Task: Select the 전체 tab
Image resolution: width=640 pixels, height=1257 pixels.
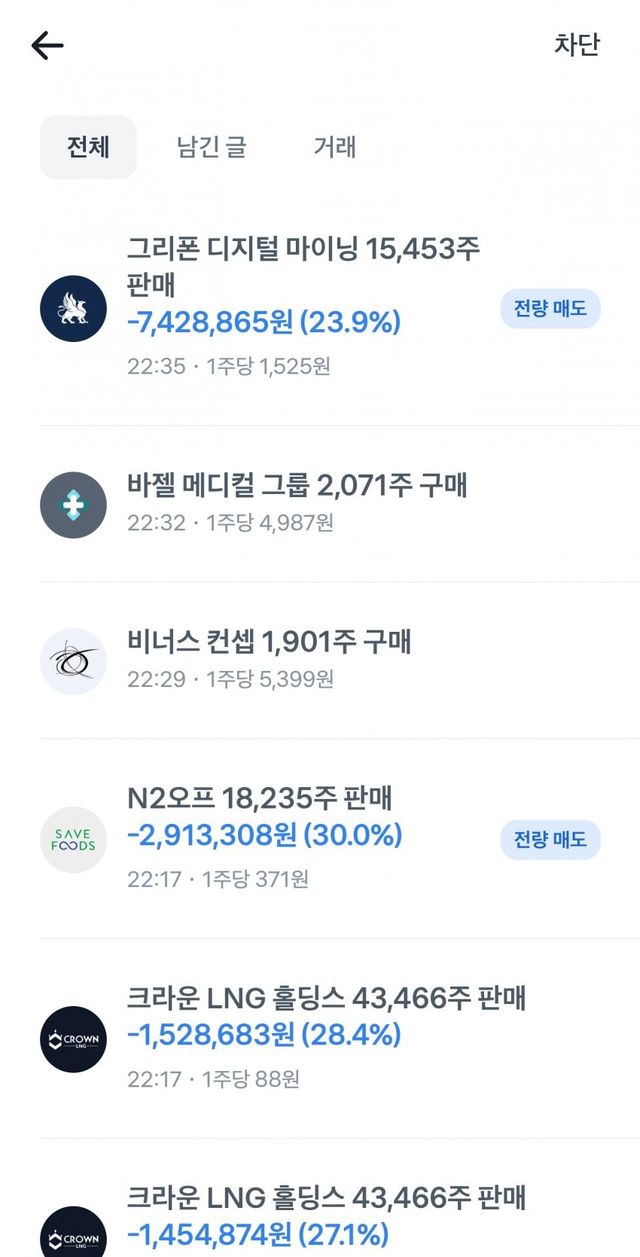Action: coord(88,148)
